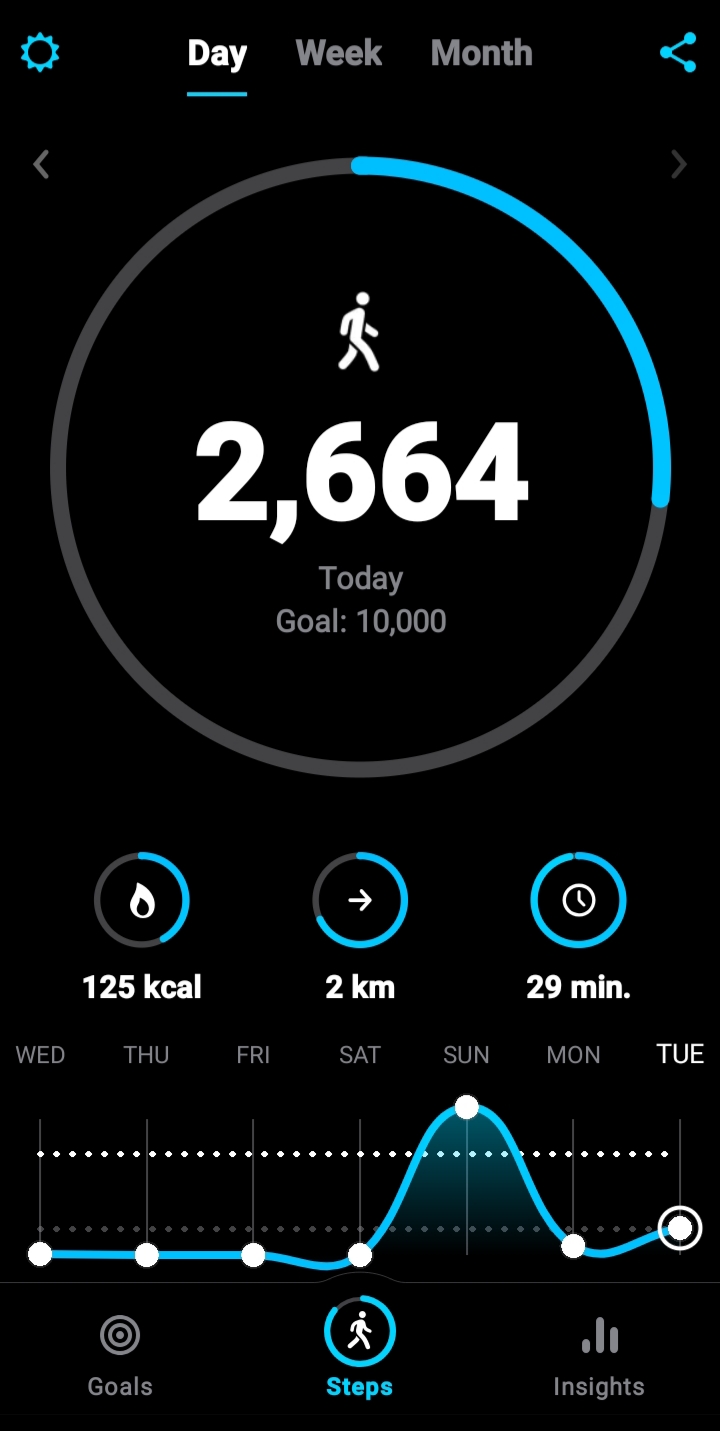Go to the previous day arrow
The image size is (720, 1431).
pyautogui.click(x=41, y=164)
